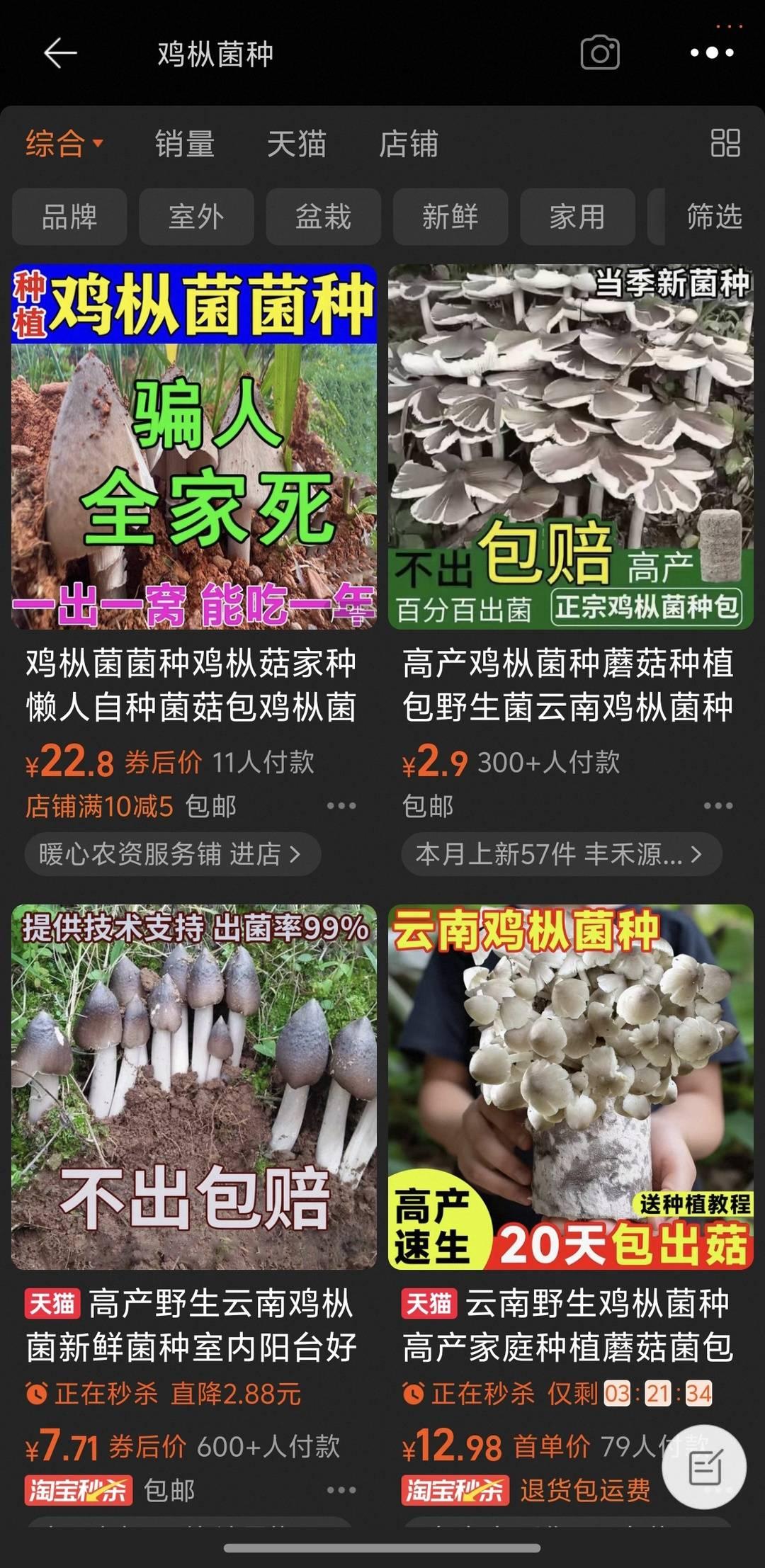Toggle the grid layout view icon
Screen dimensions: 765x1568
(725, 143)
